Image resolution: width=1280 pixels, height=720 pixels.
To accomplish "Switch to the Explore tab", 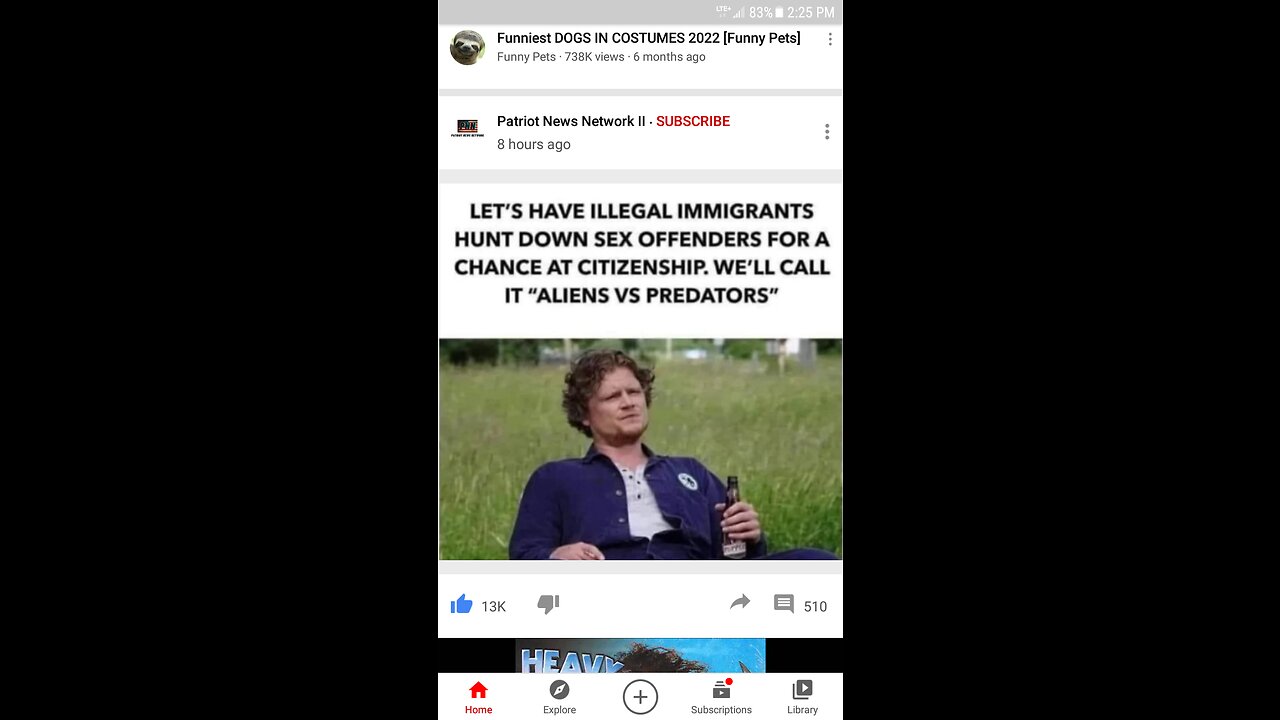I will 559,697.
